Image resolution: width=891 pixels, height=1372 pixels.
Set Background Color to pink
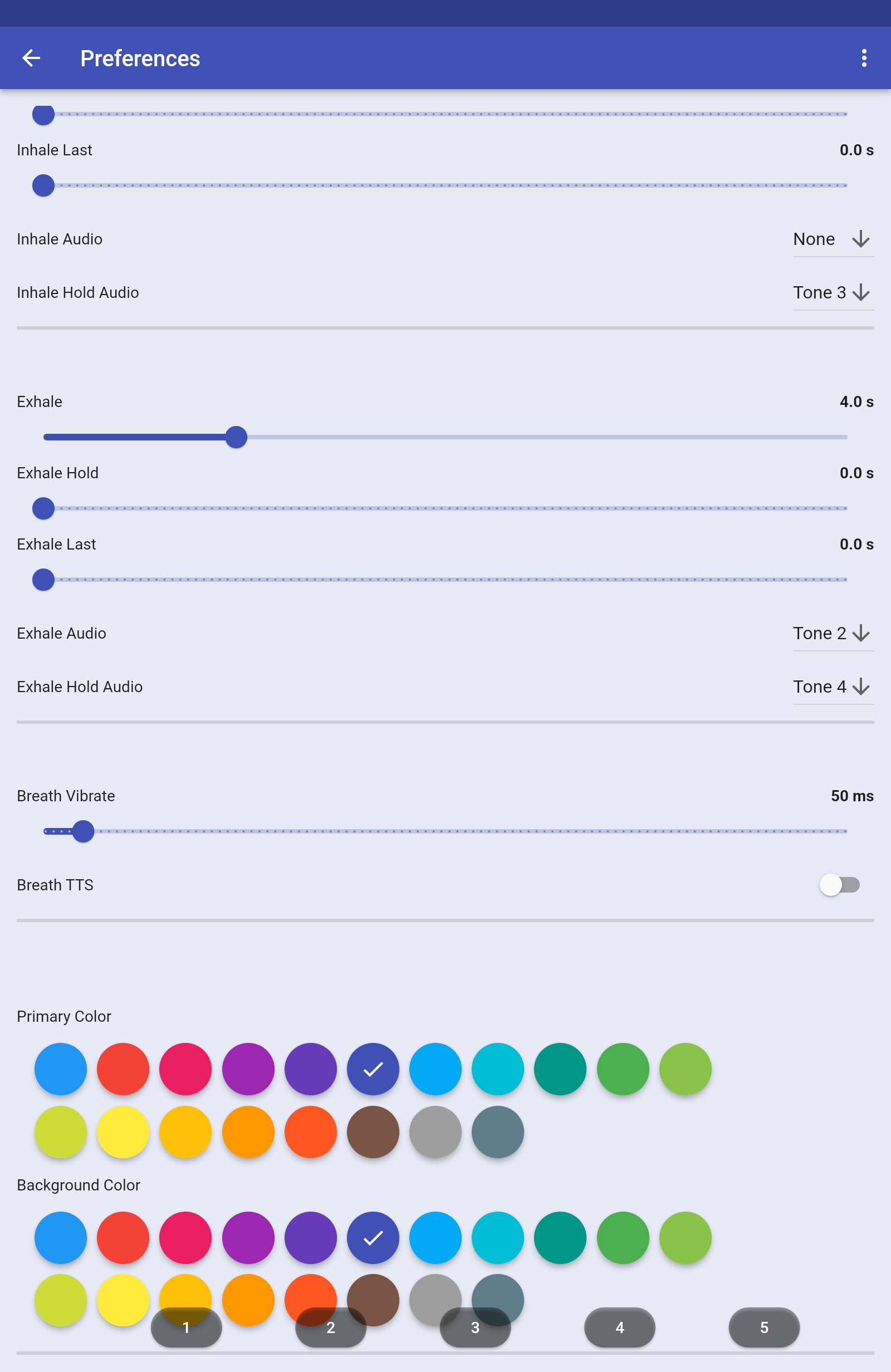[185, 1238]
